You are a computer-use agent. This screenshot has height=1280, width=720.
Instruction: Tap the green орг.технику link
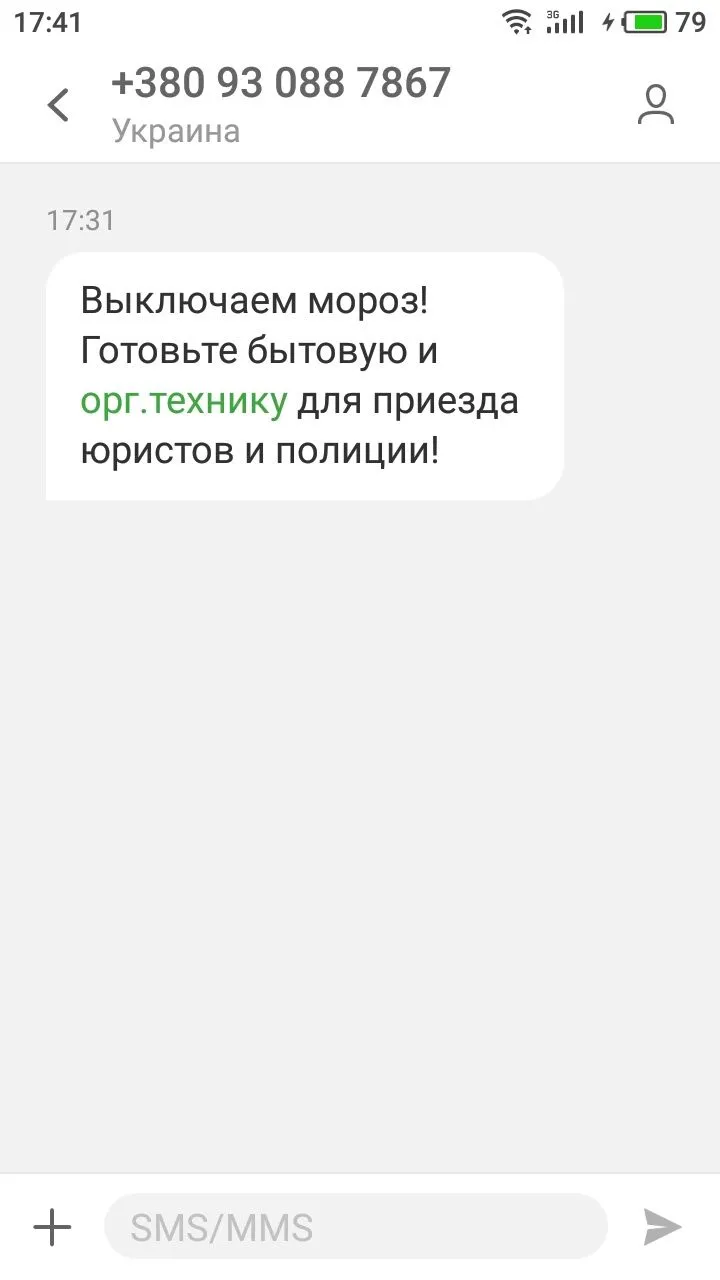(x=184, y=402)
